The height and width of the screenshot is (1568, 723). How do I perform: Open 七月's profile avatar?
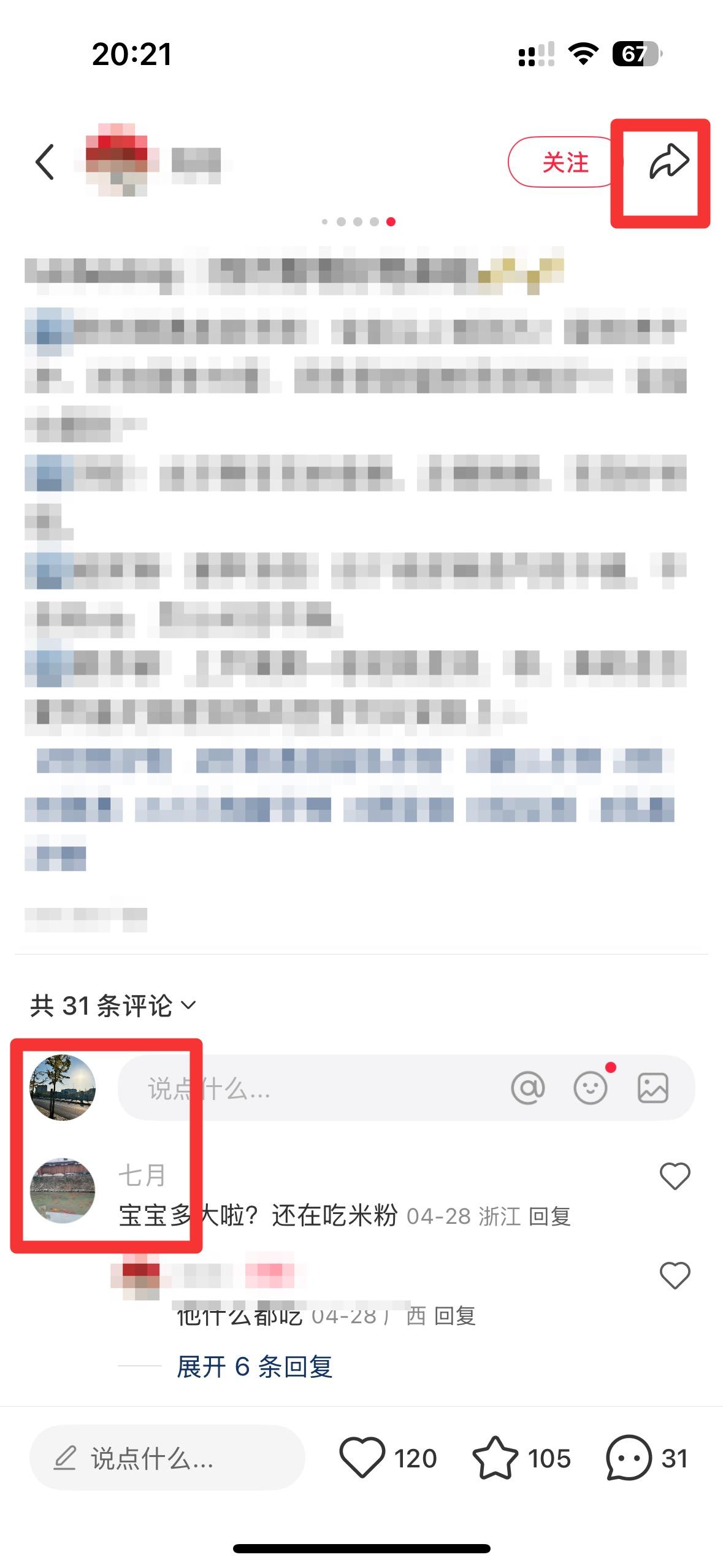tap(63, 1190)
